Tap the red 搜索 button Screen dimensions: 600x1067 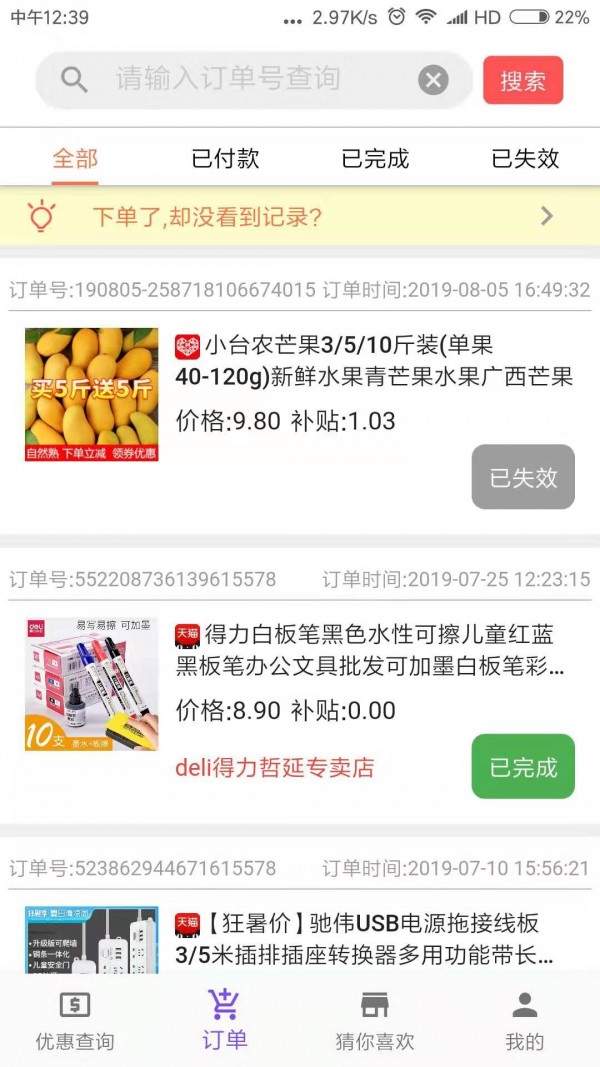[523, 80]
